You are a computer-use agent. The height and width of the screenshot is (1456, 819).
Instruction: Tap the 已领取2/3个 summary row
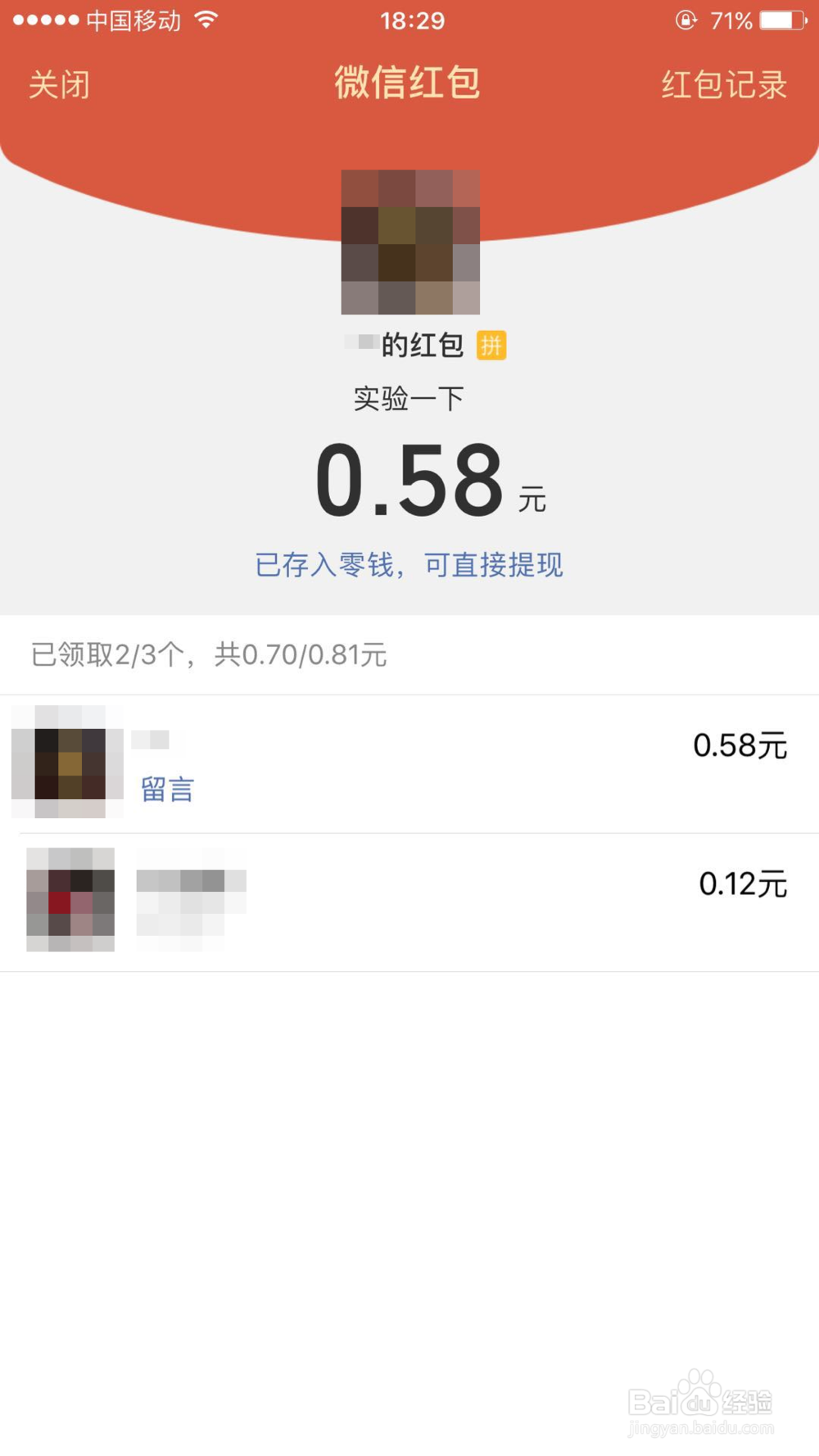(x=209, y=655)
